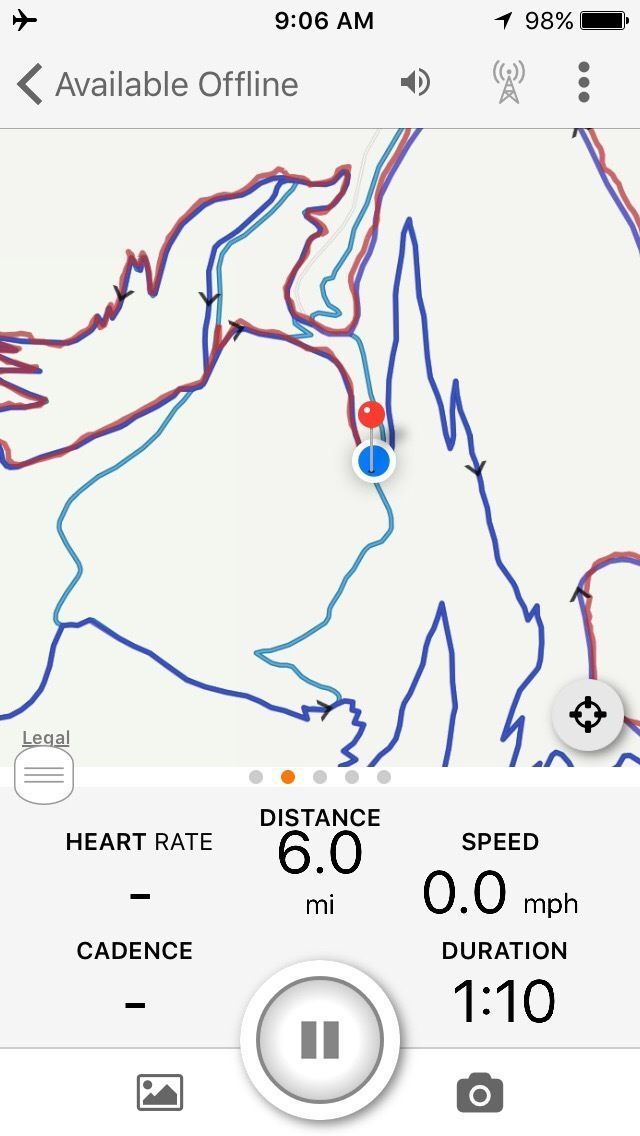The image size is (640, 1136).
Task: Open the camera to take a photo
Action: (x=479, y=1094)
